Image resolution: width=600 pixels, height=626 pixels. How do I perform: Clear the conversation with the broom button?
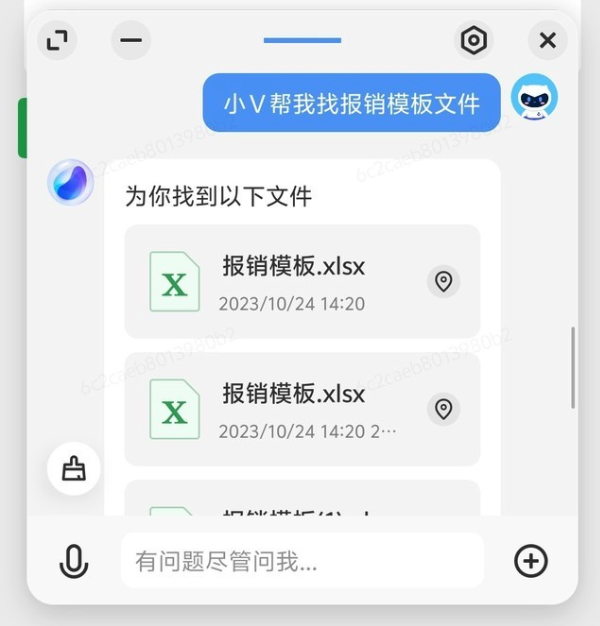[74, 468]
